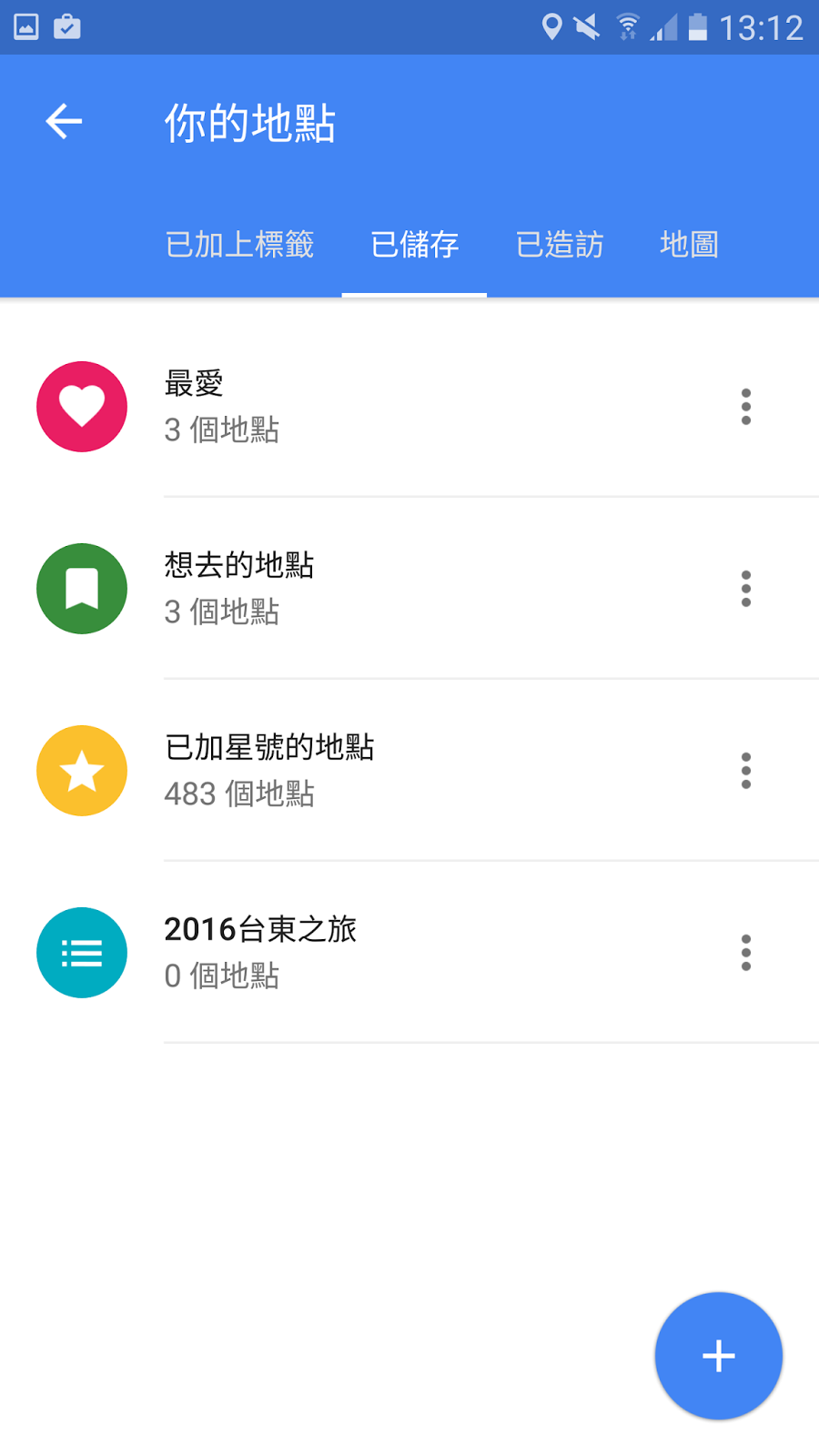Image resolution: width=819 pixels, height=1456 pixels.
Task: Select the 已儲存 tab
Action: 414,244
